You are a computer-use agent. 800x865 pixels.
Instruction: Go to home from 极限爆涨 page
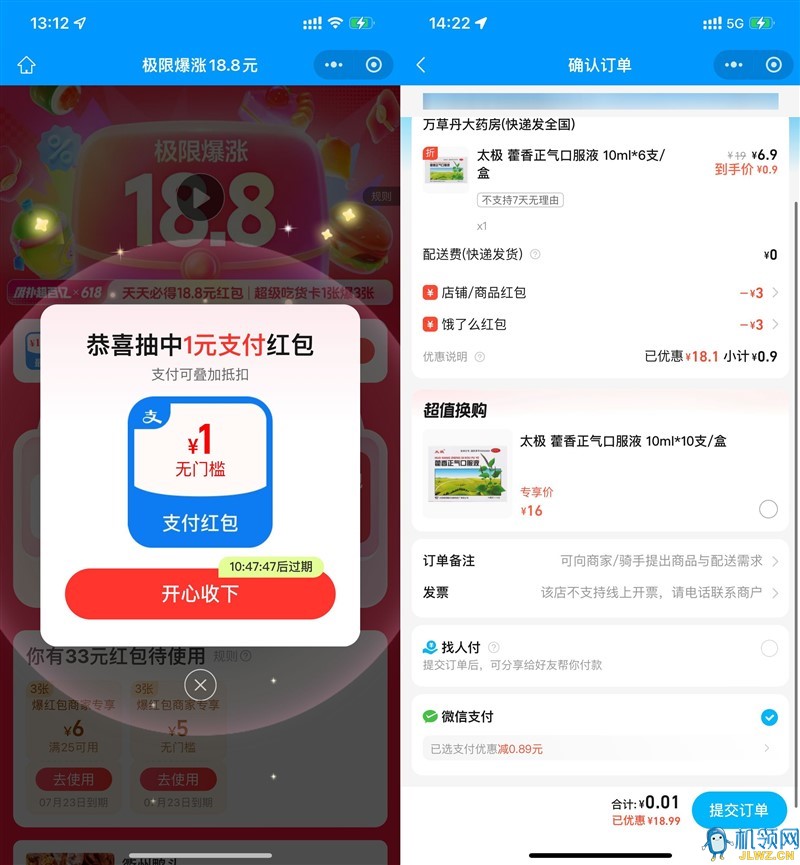click(27, 65)
